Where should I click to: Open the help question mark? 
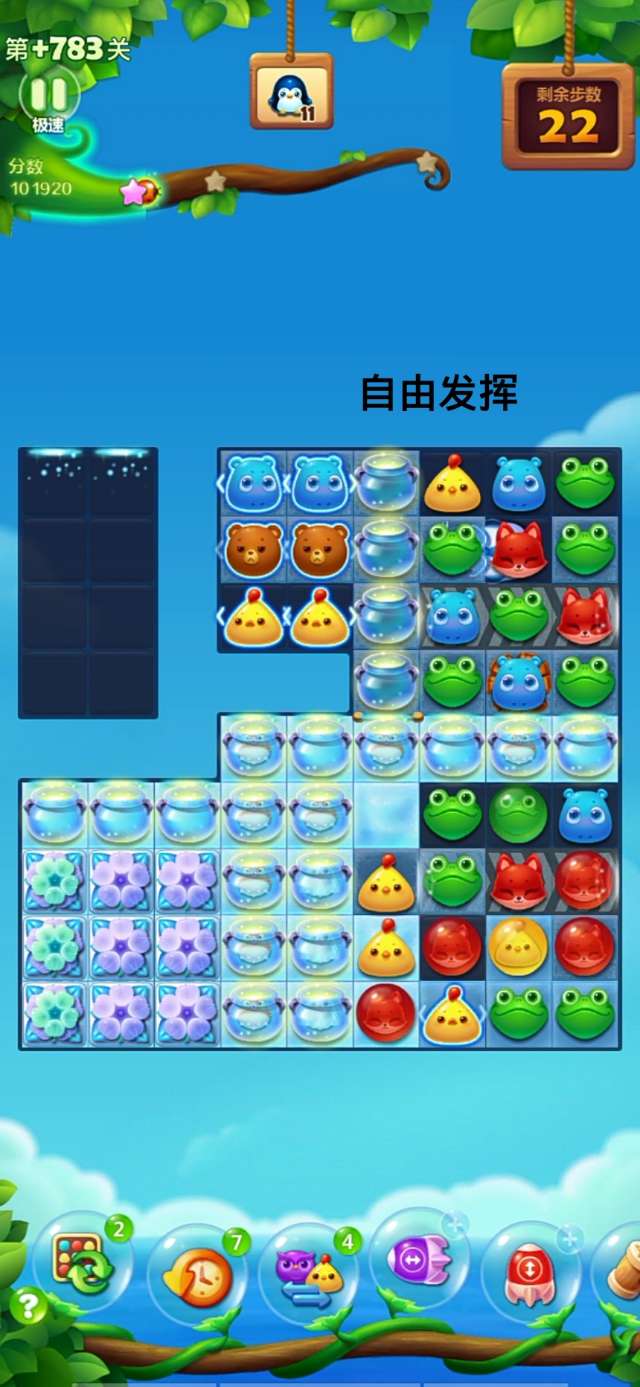[x=28, y=1306]
